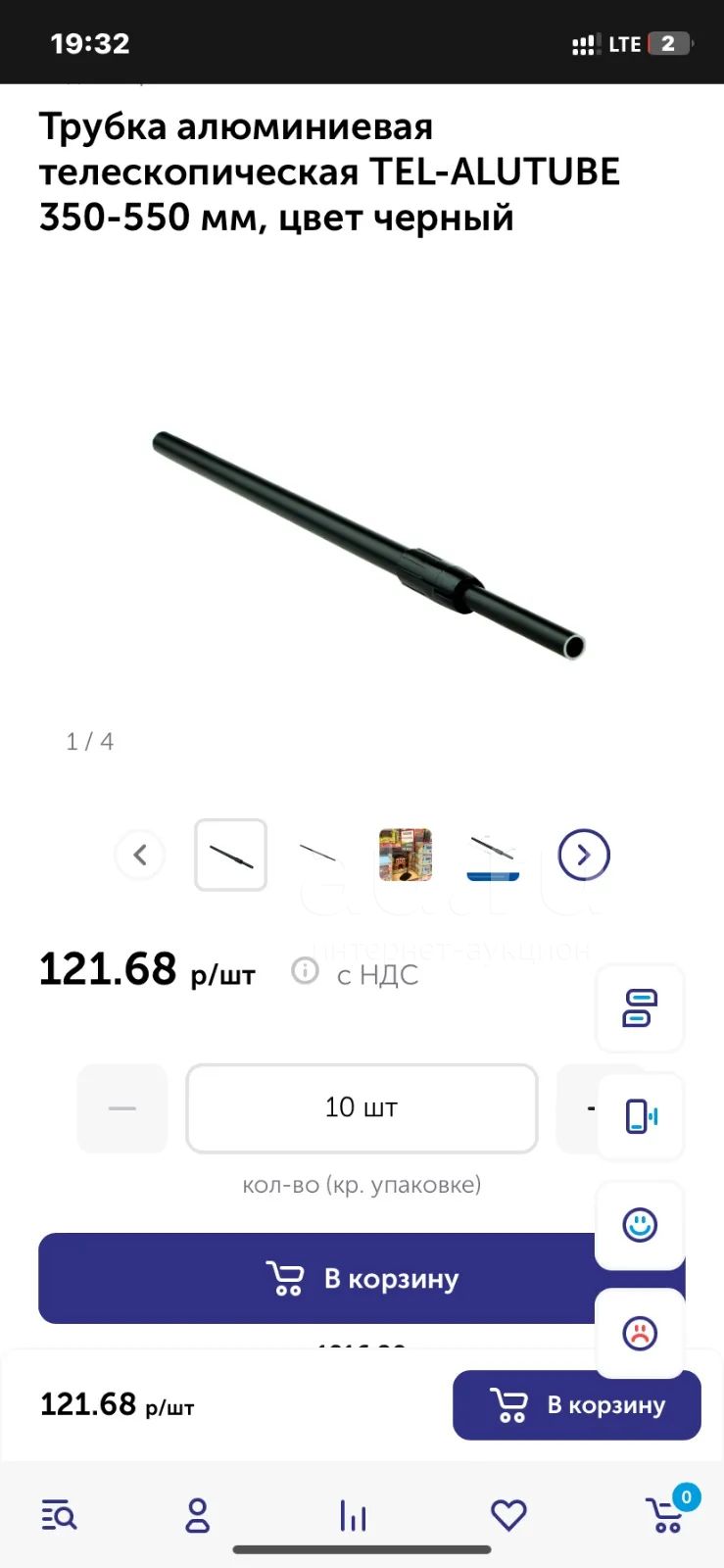Select the fourth thumbnail with blue base
Screen dimensions: 724x1568
point(493,856)
